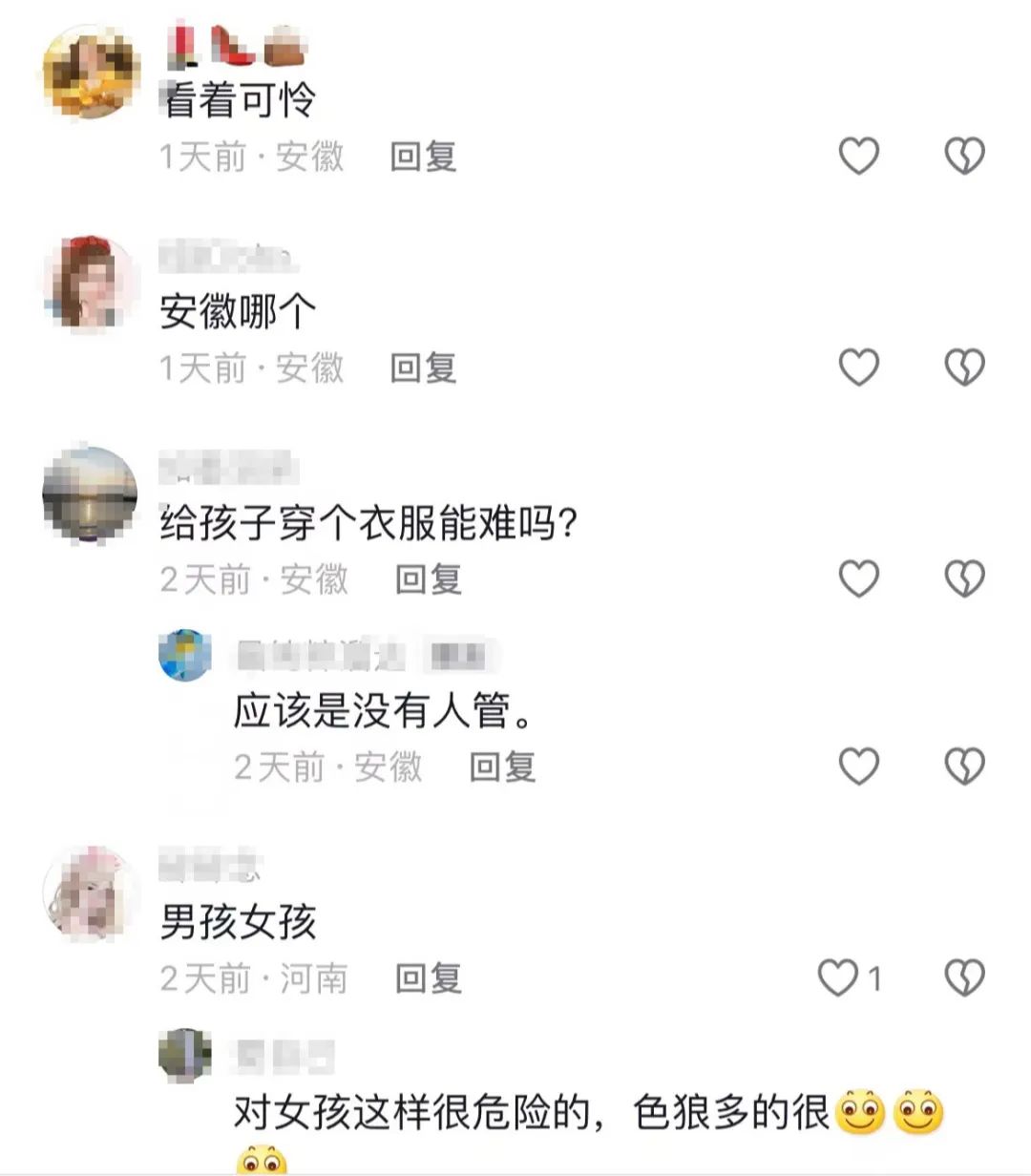Like the comment 男孩女孩
Image resolution: width=1031 pixels, height=1176 pixels.
click(x=839, y=977)
